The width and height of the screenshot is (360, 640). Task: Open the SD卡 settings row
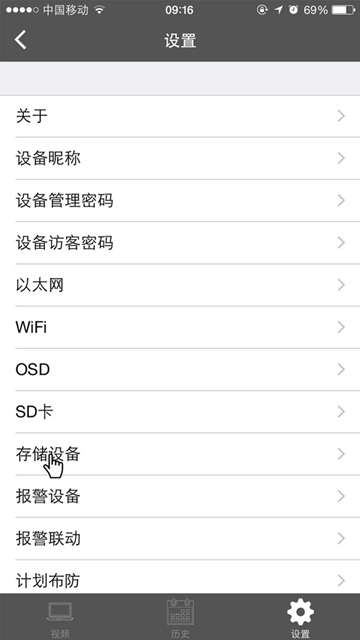(180, 412)
